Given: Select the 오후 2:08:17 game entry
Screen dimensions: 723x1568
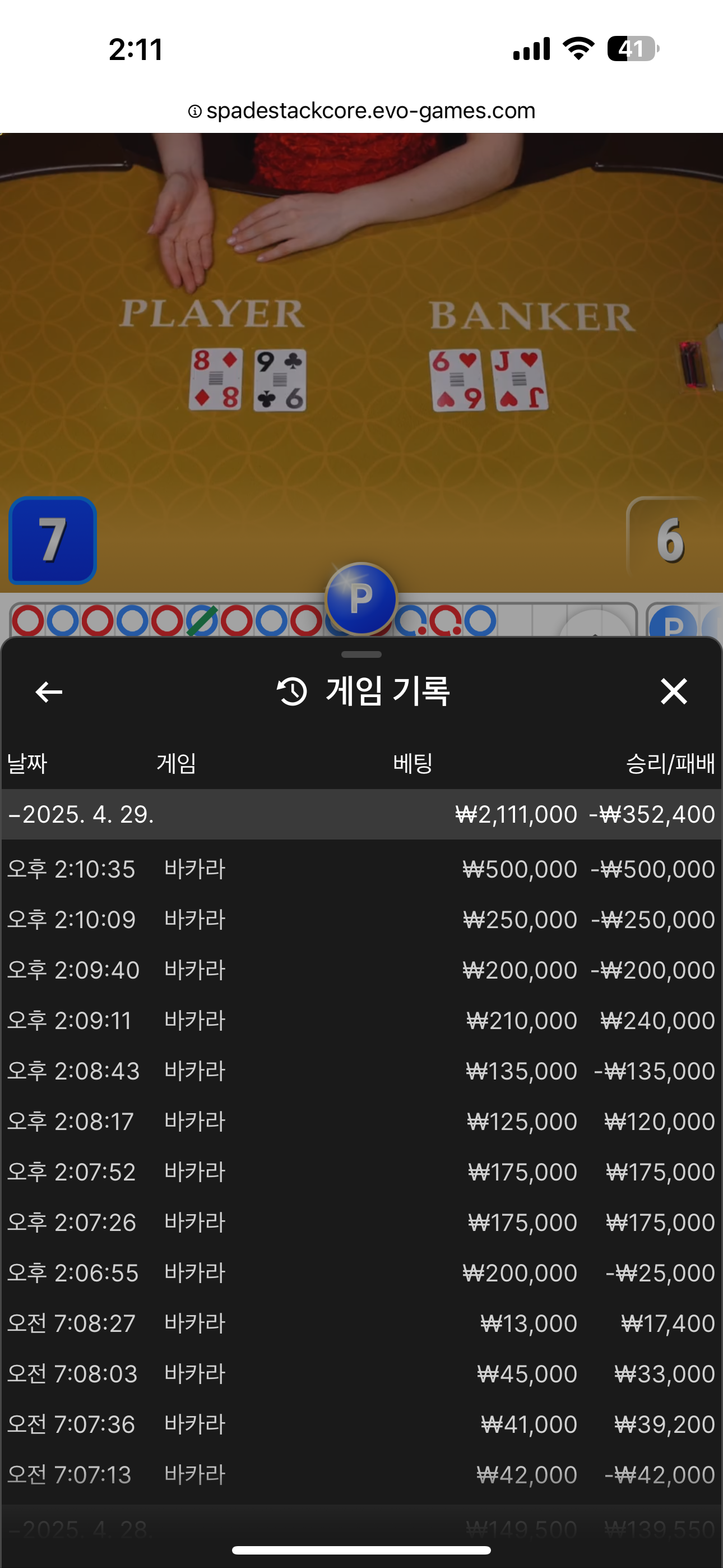Looking at the screenshot, I should pyautogui.click(x=361, y=1122).
